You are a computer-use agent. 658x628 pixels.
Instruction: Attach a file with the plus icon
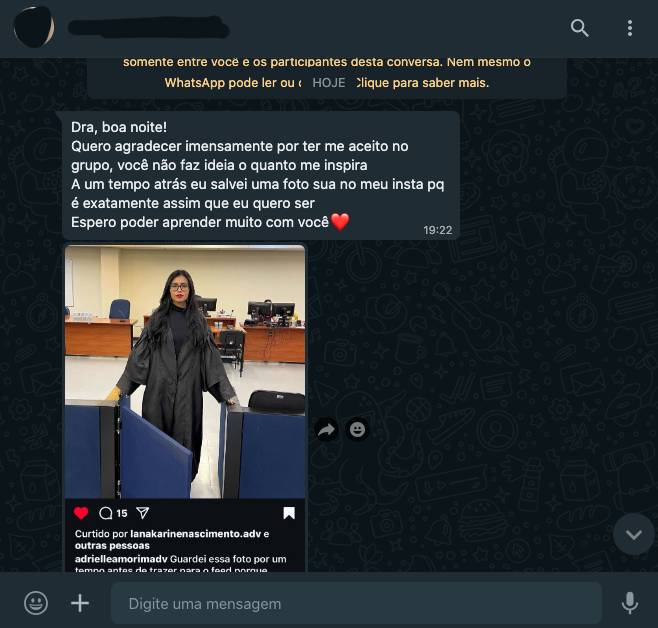pyautogui.click(x=80, y=603)
